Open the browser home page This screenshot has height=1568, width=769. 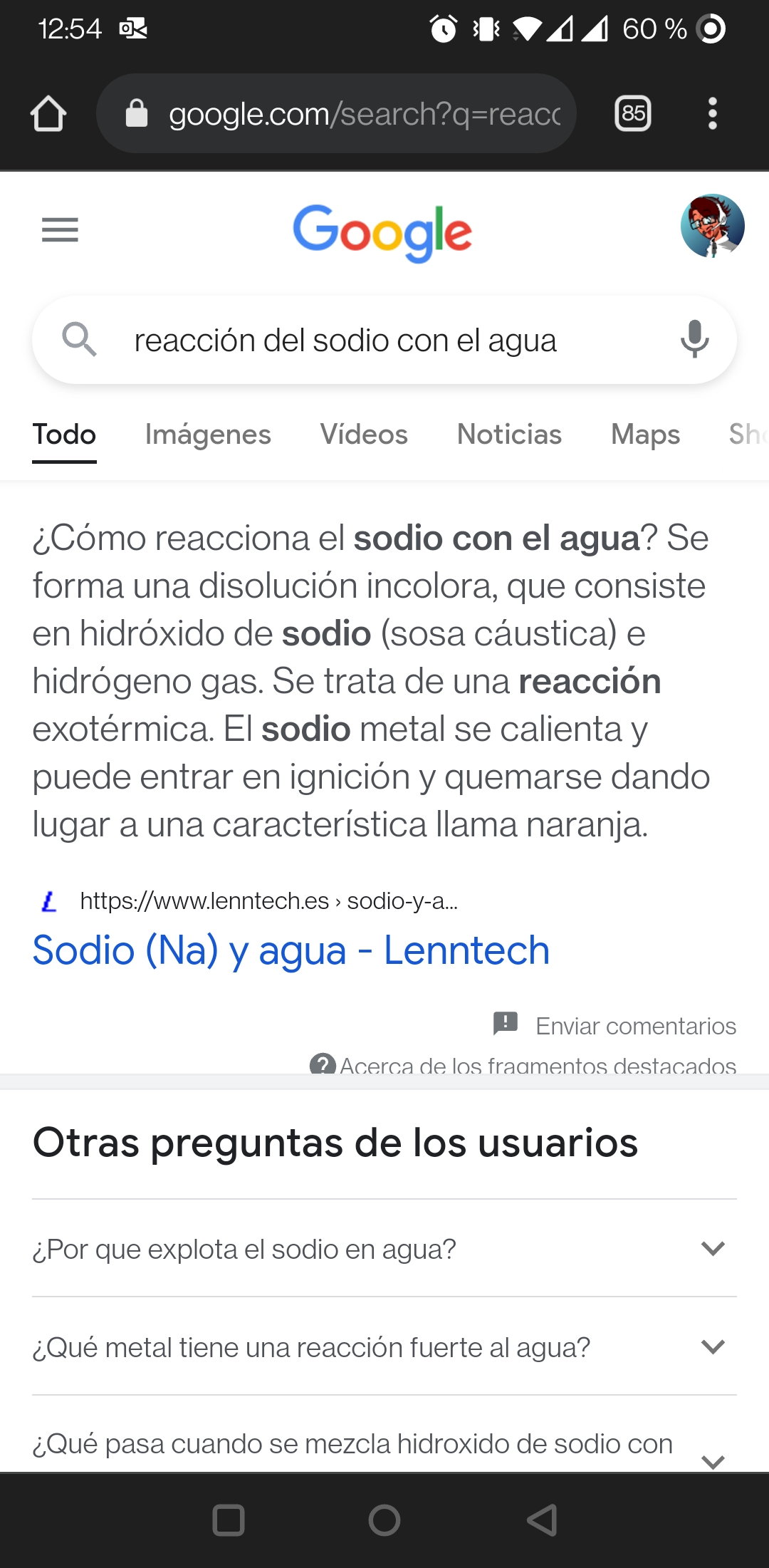[48, 114]
